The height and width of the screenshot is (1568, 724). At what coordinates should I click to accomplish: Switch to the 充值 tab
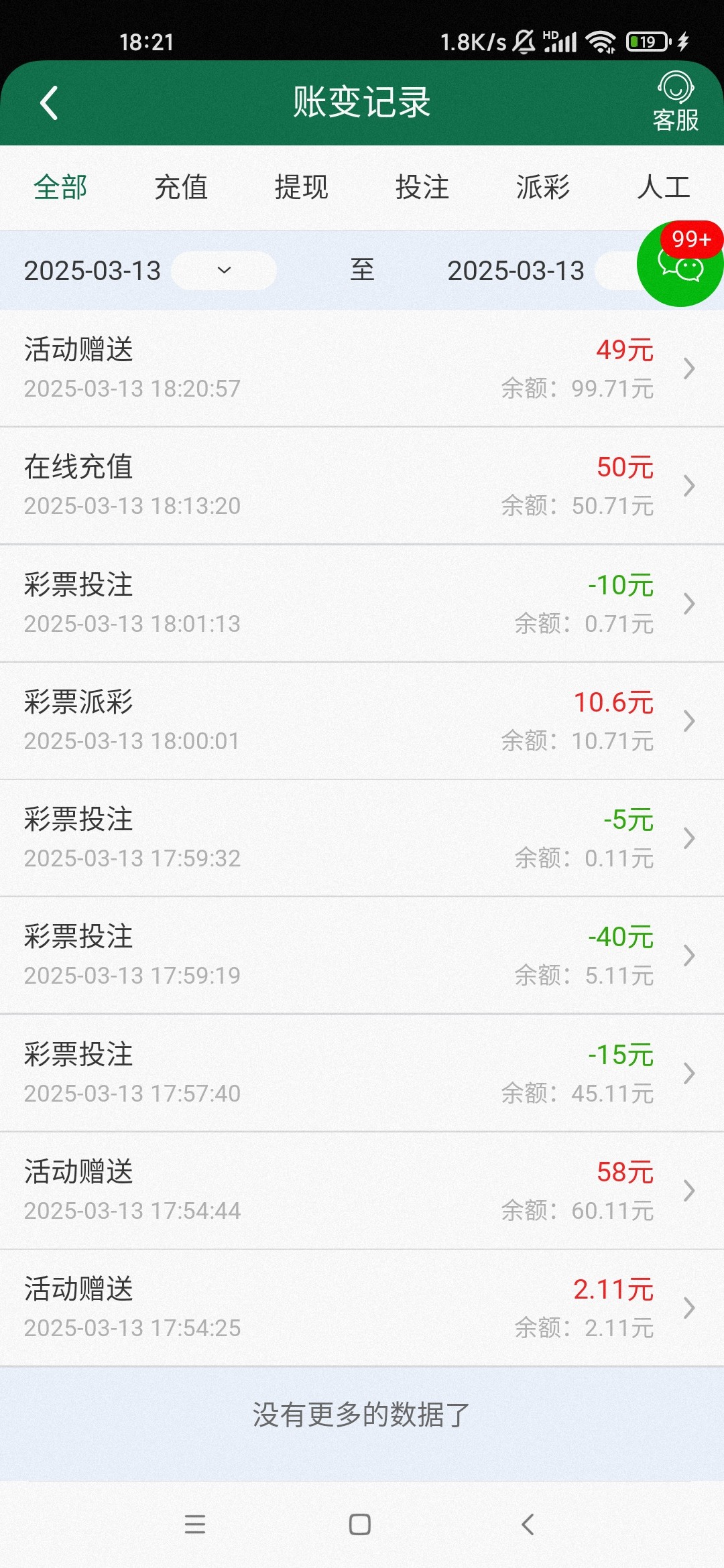point(181,187)
